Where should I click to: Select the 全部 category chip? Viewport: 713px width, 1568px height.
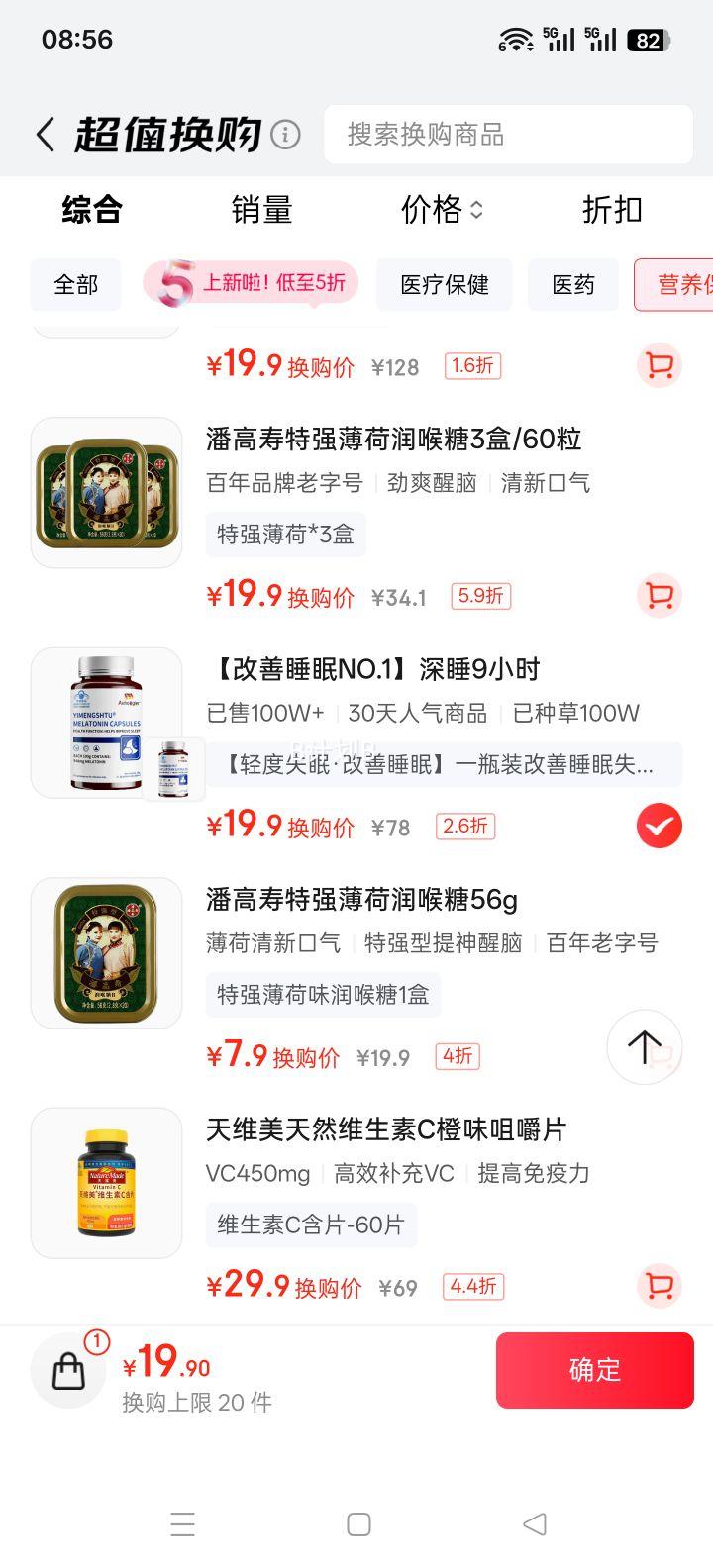(x=75, y=285)
